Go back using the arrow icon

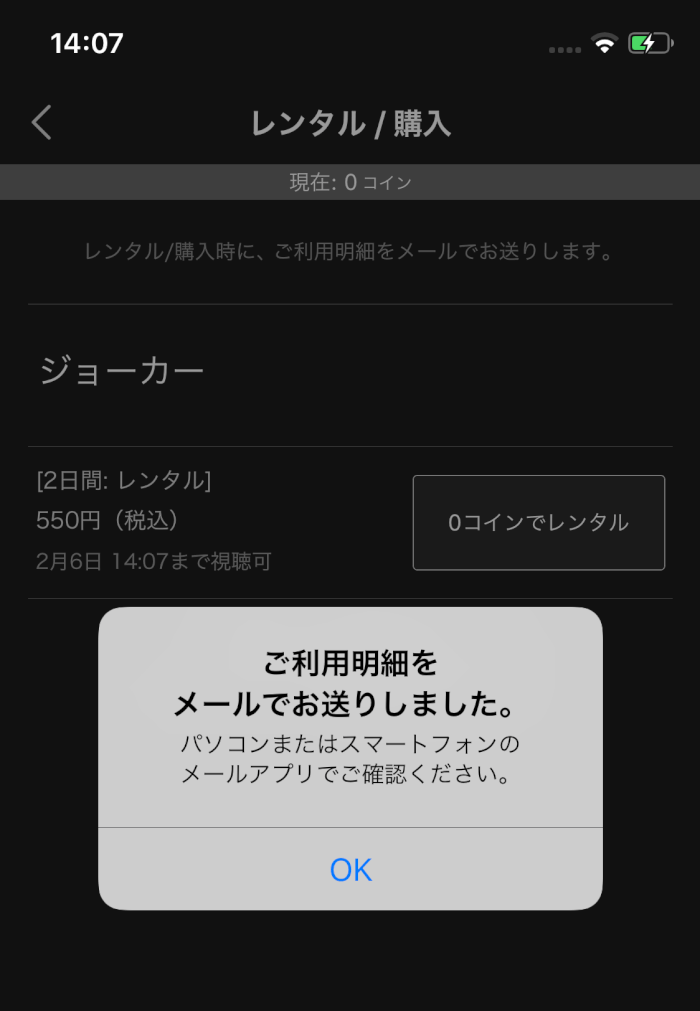[42, 122]
